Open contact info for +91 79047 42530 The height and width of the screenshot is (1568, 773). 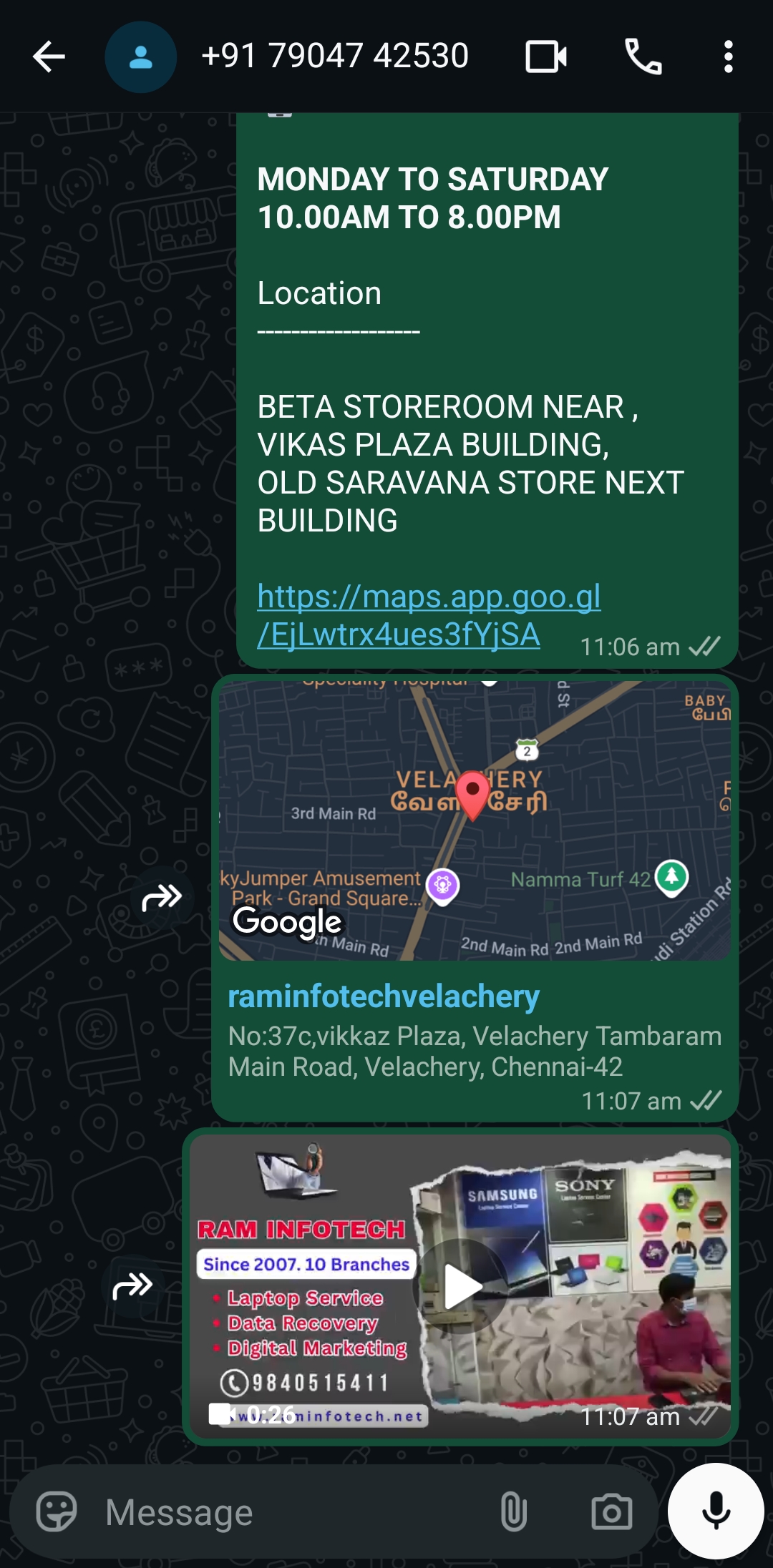[335, 57]
